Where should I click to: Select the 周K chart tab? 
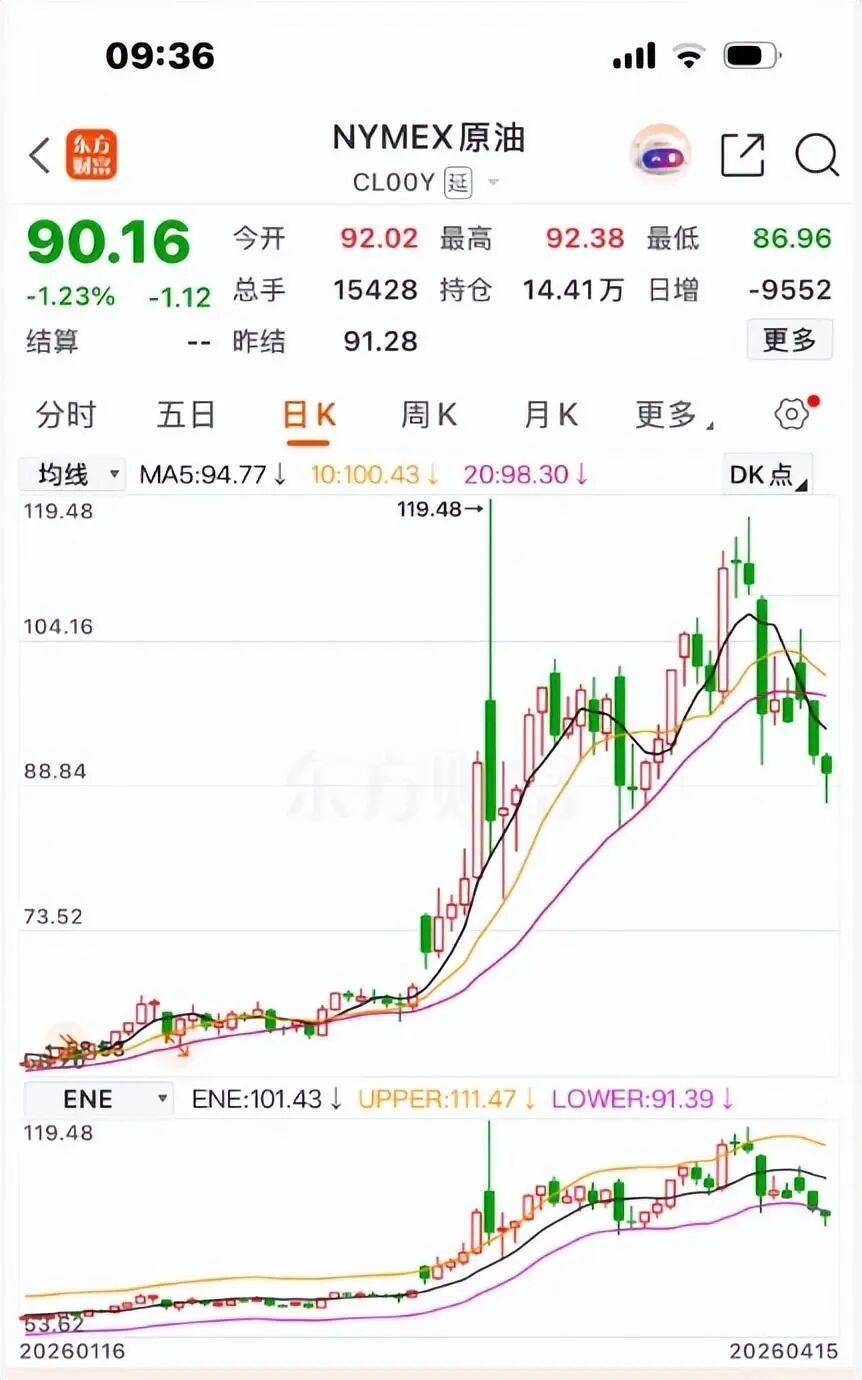click(428, 413)
